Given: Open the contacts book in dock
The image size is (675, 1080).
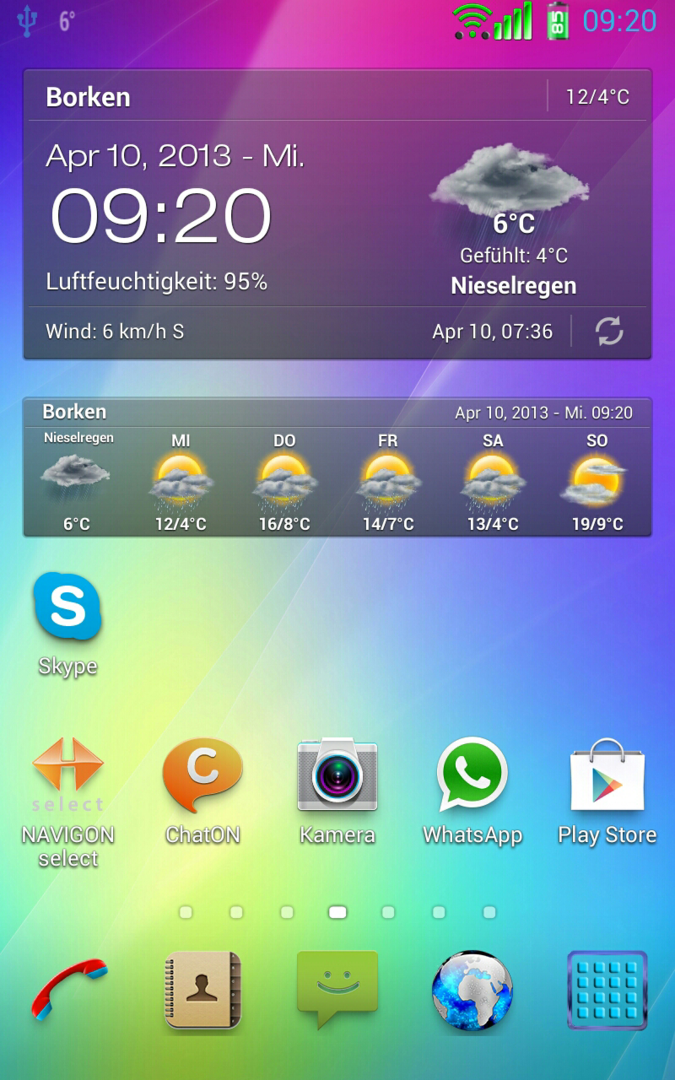Looking at the screenshot, I should (x=203, y=990).
